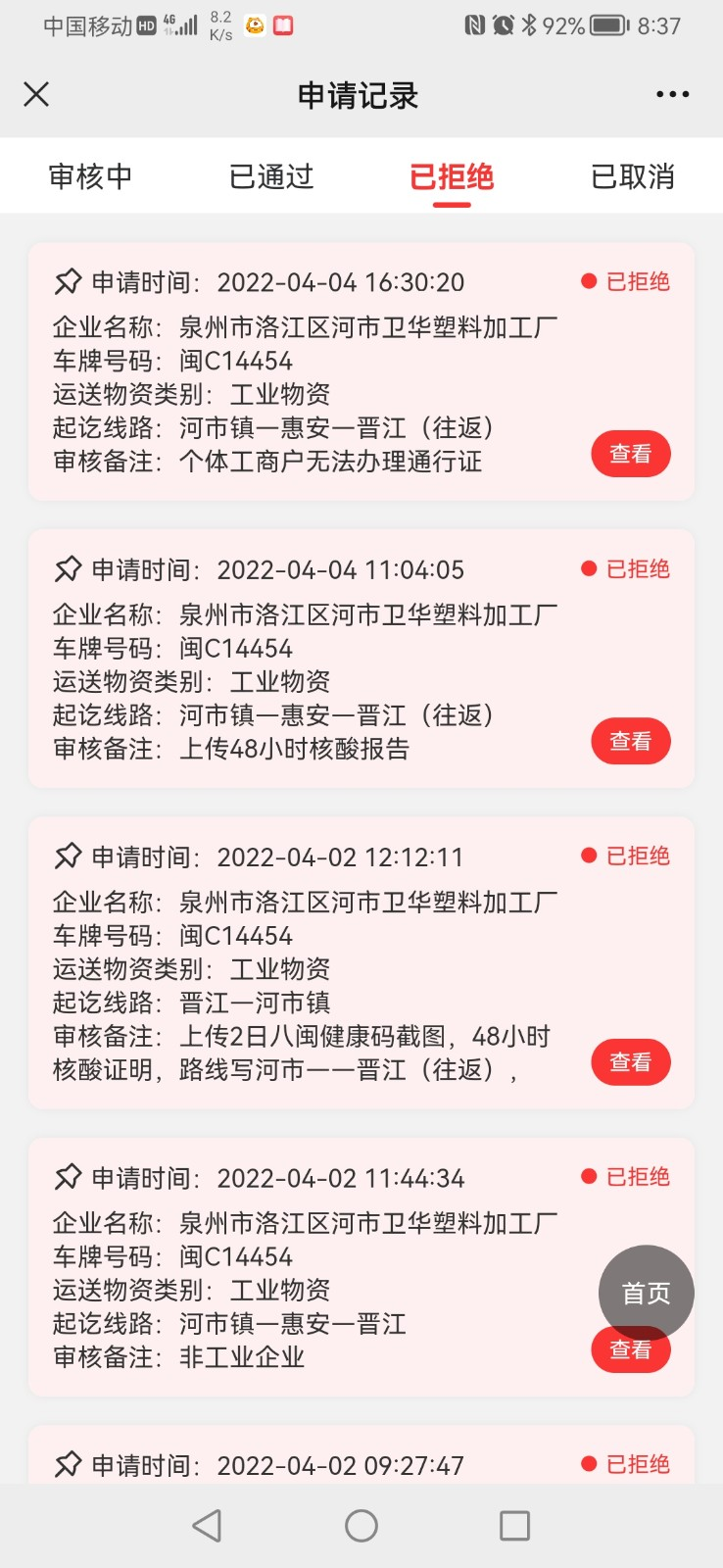
Task: Close the 申请记录 page
Action: point(36,94)
